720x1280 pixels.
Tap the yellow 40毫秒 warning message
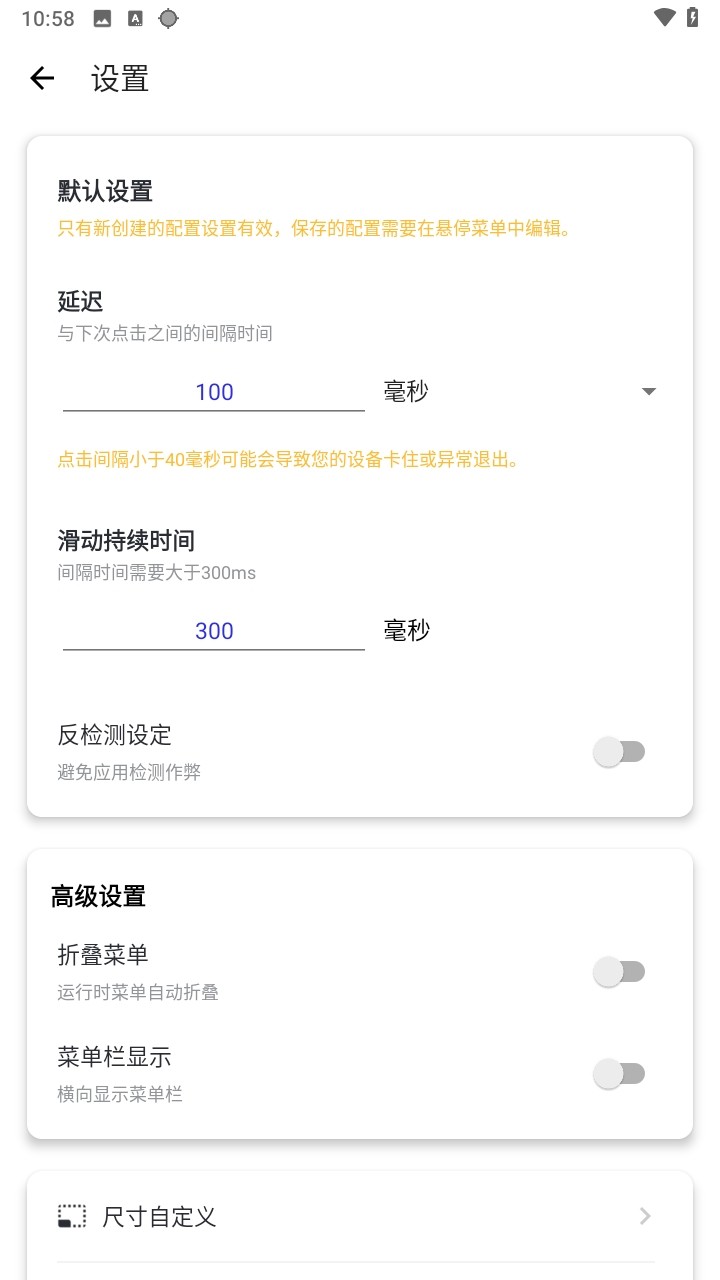(288, 460)
